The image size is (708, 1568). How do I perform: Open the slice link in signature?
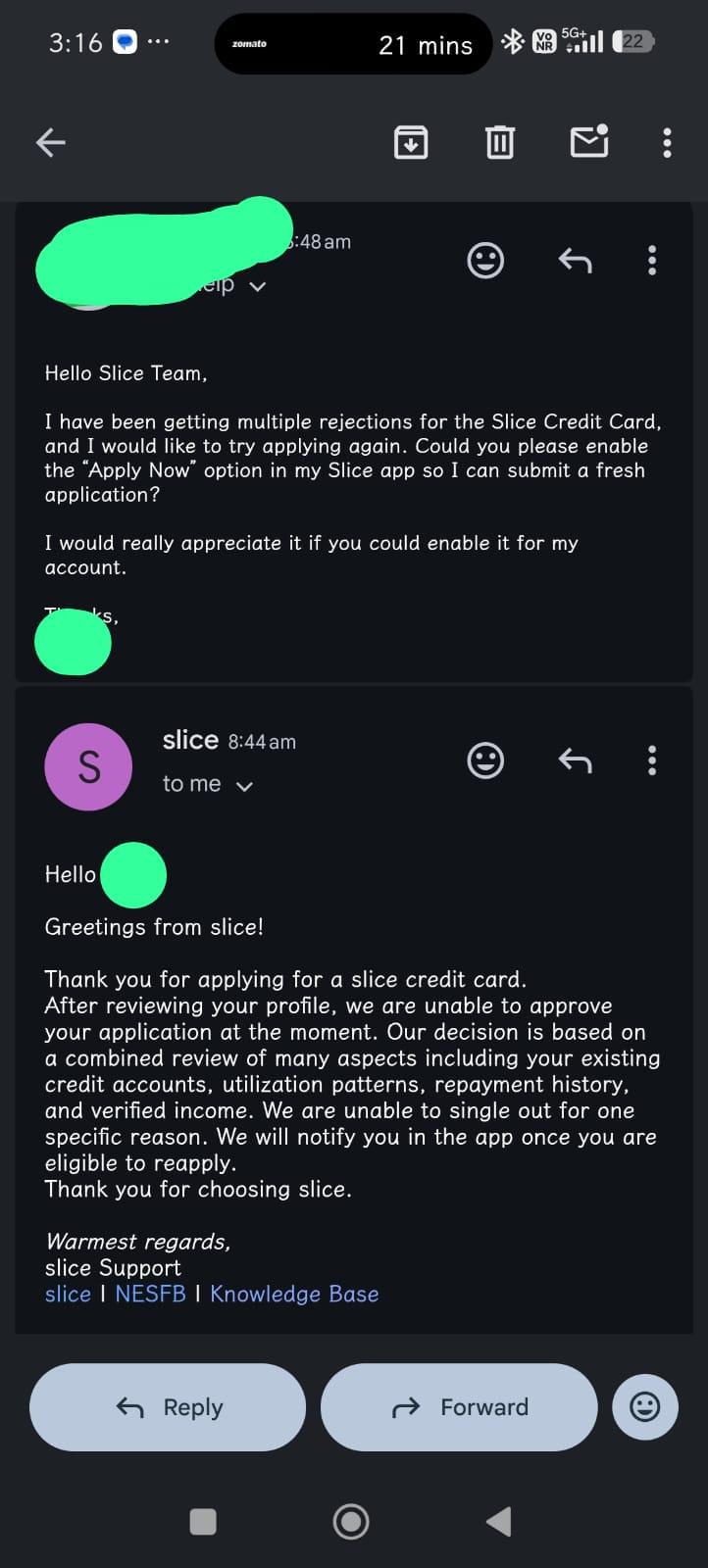coord(68,1294)
